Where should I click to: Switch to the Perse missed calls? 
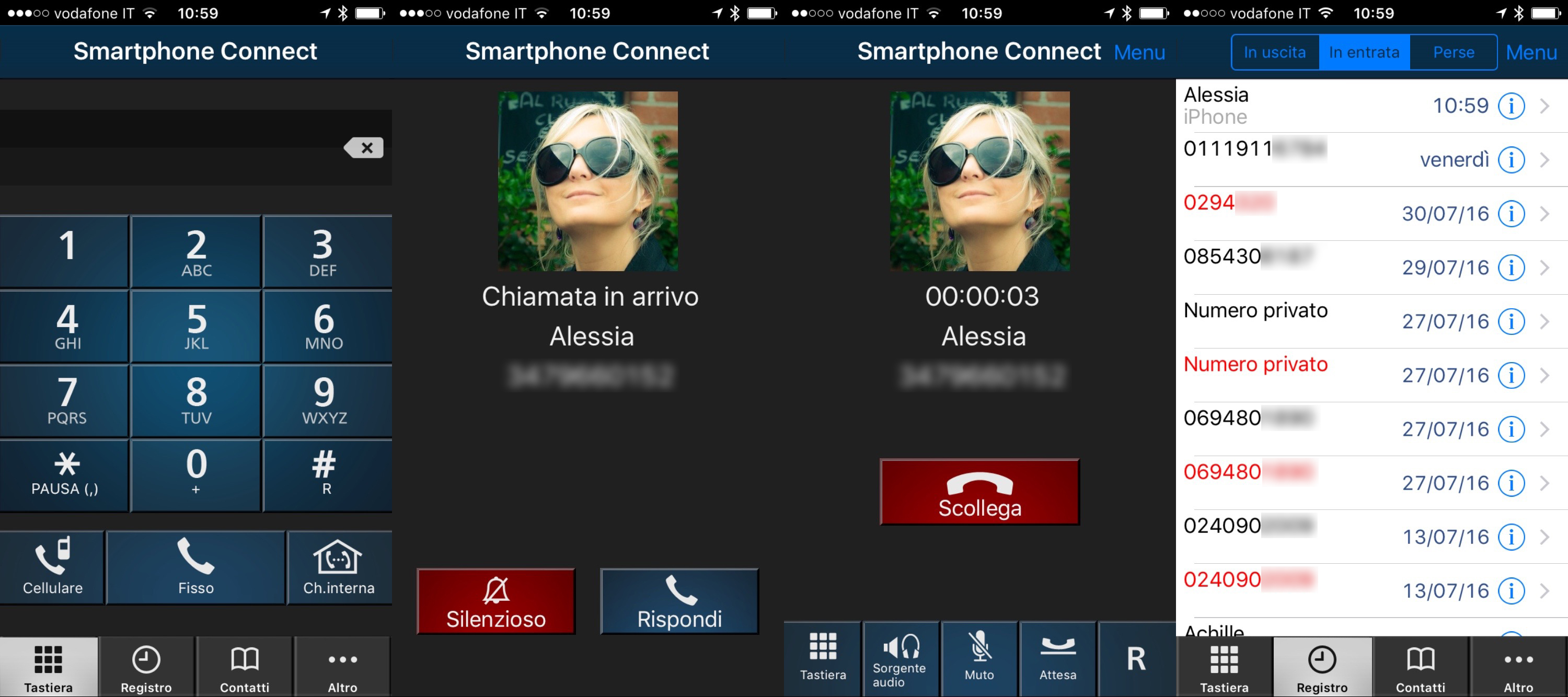coord(1453,52)
